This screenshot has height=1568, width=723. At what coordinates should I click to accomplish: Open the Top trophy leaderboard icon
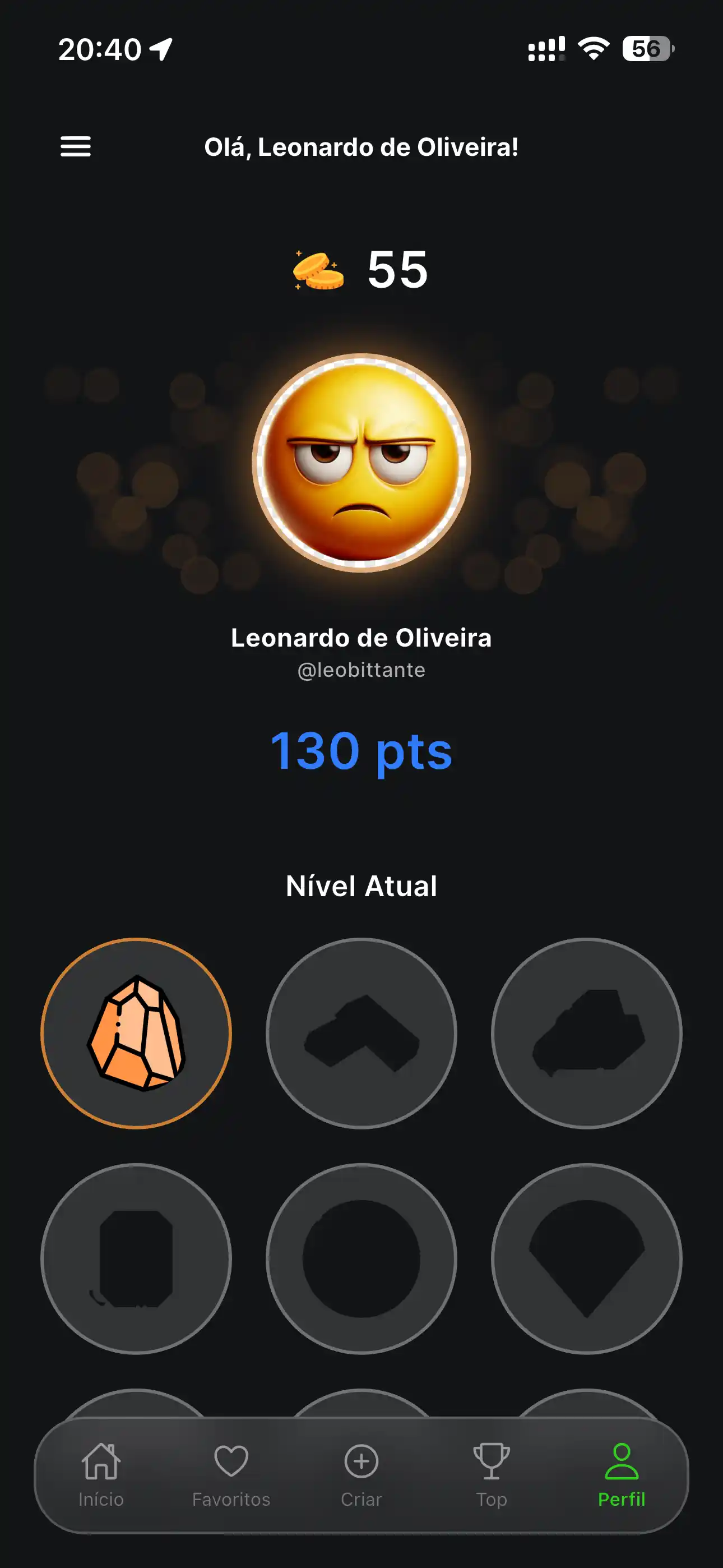point(492,1460)
